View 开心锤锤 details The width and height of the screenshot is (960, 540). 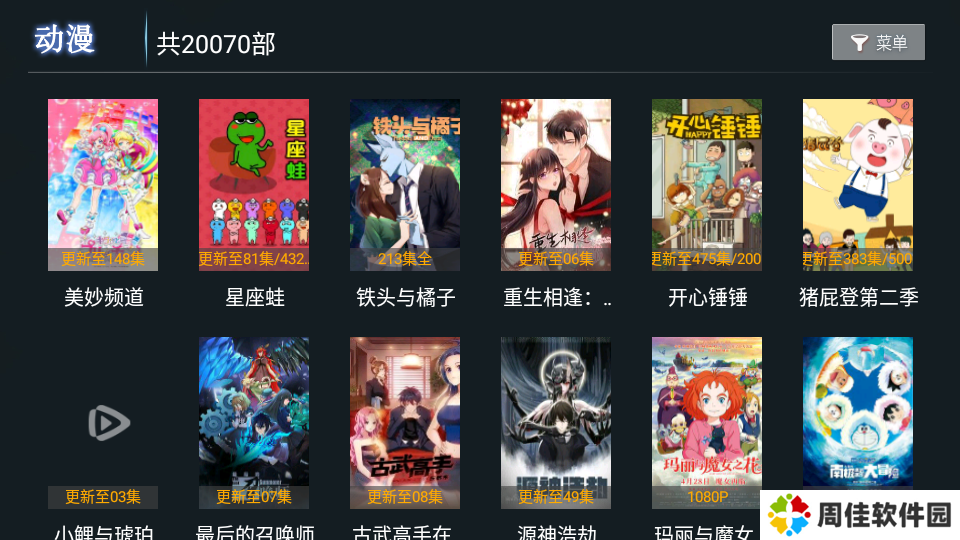707,185
